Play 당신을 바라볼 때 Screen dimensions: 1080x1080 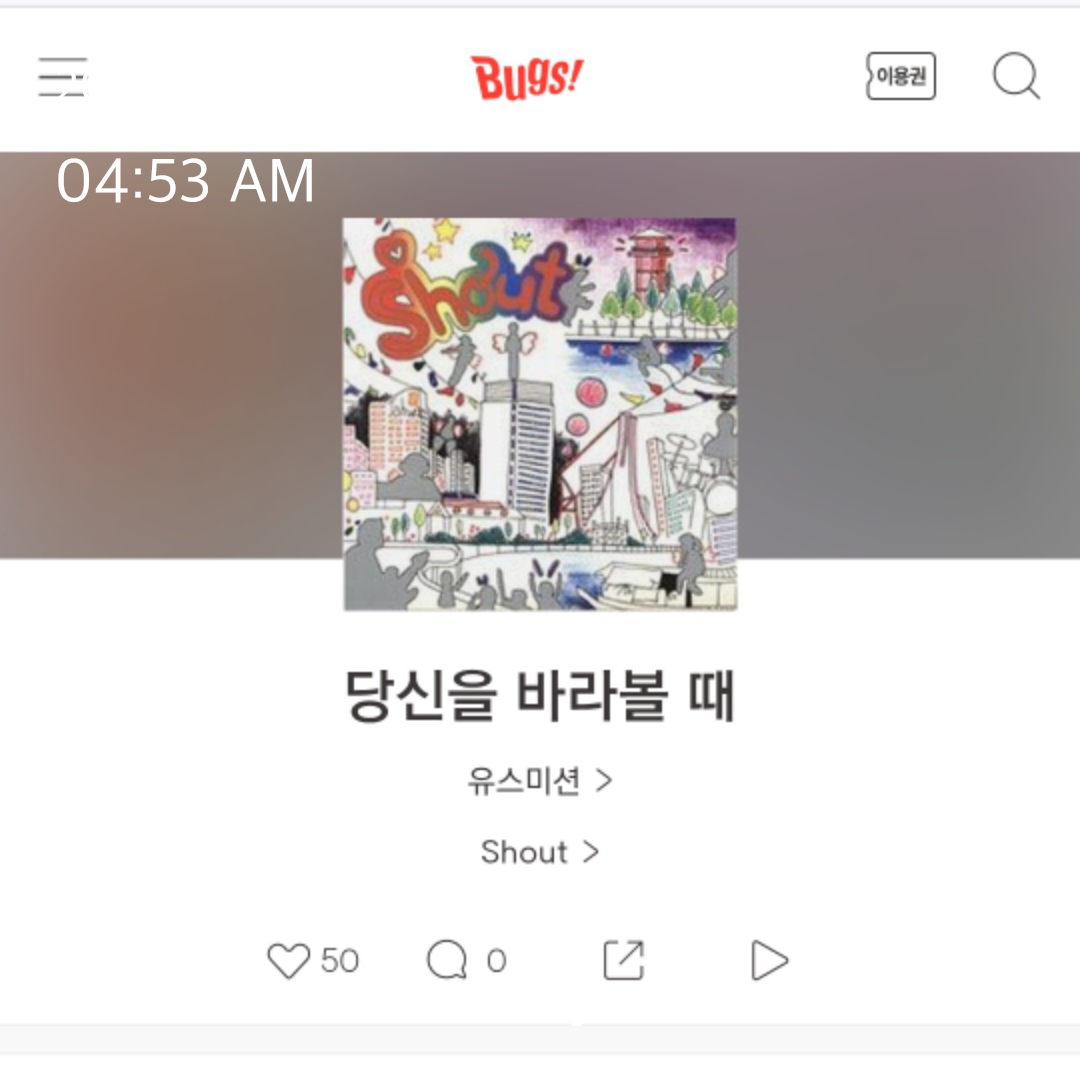pos(769,961)
